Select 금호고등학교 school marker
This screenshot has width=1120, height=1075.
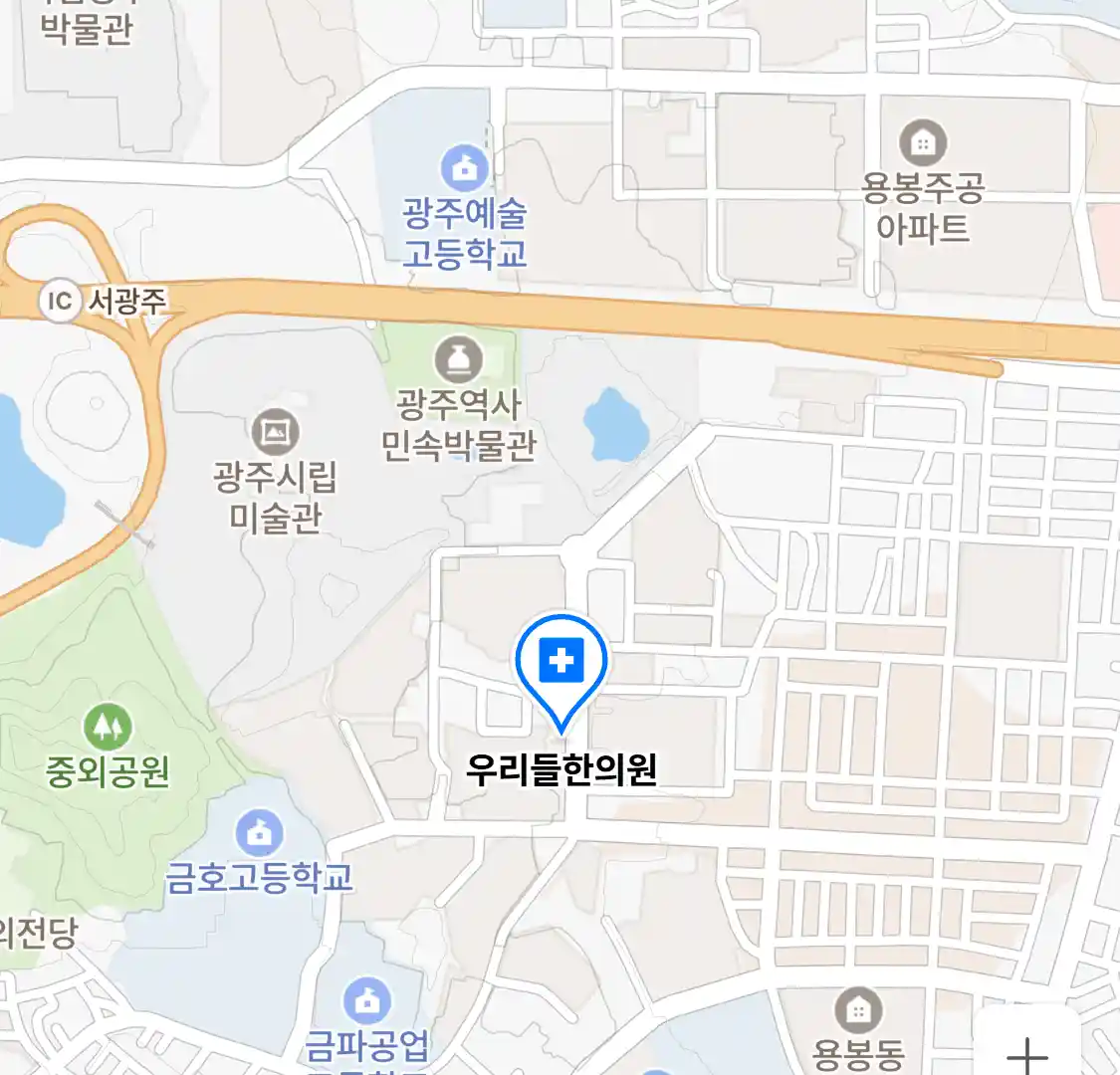click(260, 832)
